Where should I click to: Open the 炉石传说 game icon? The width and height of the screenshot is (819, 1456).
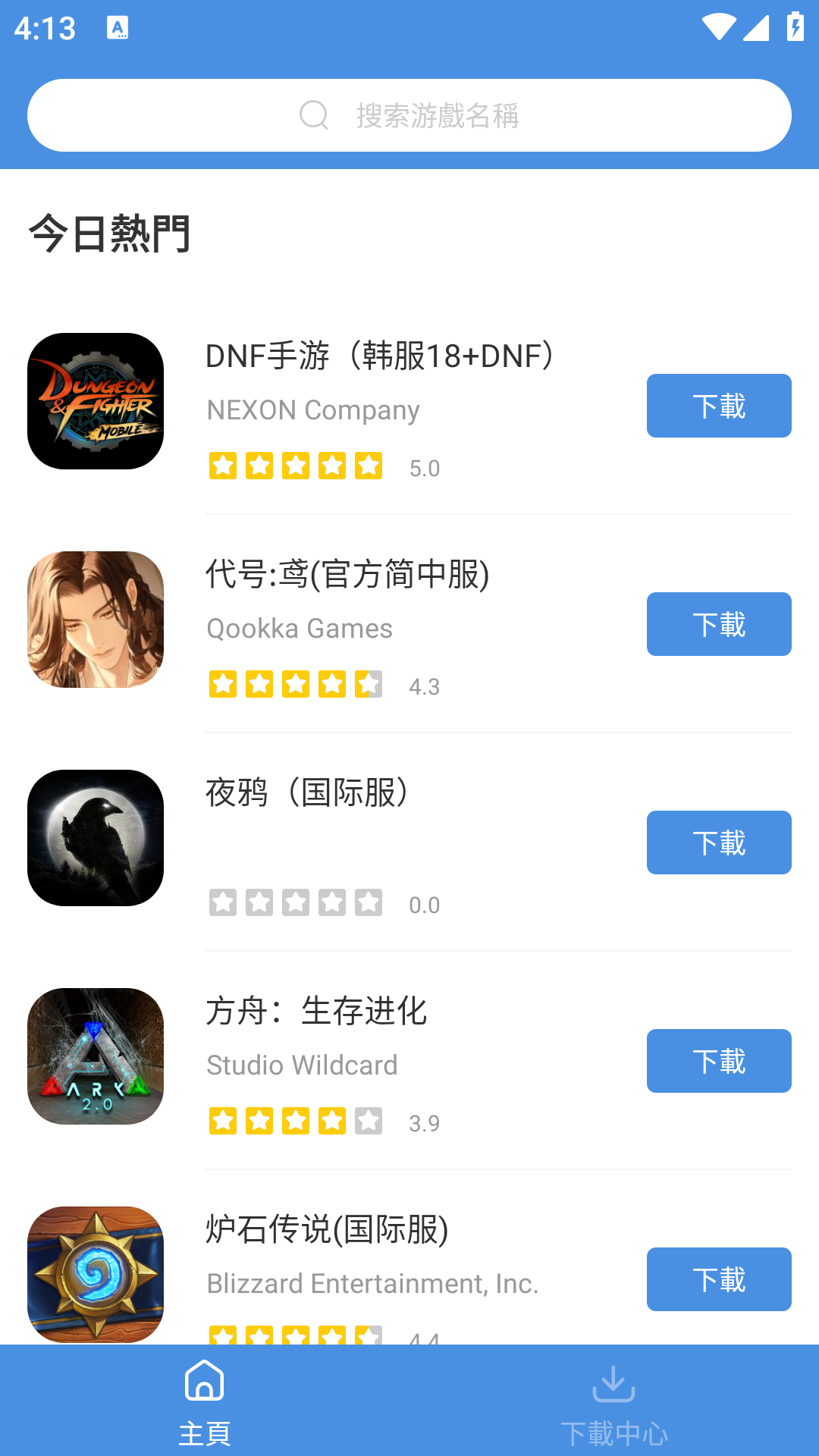96,1274
